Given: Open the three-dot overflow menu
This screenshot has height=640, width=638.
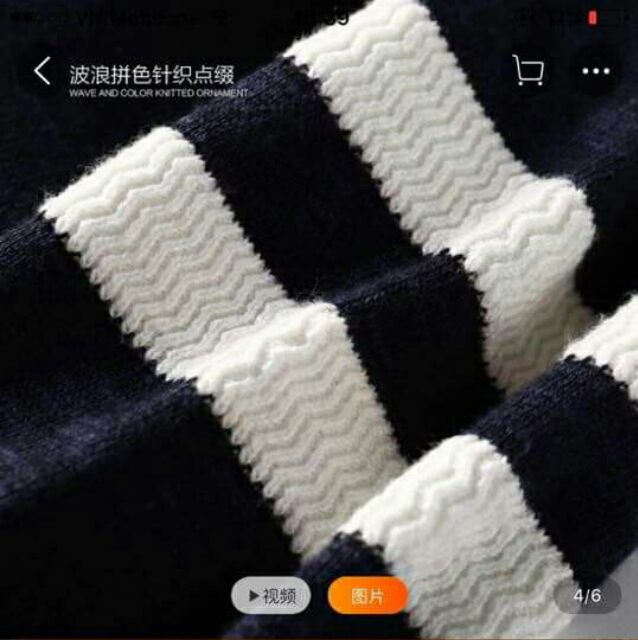Looking at the screenshot, I should click(596, 71).
